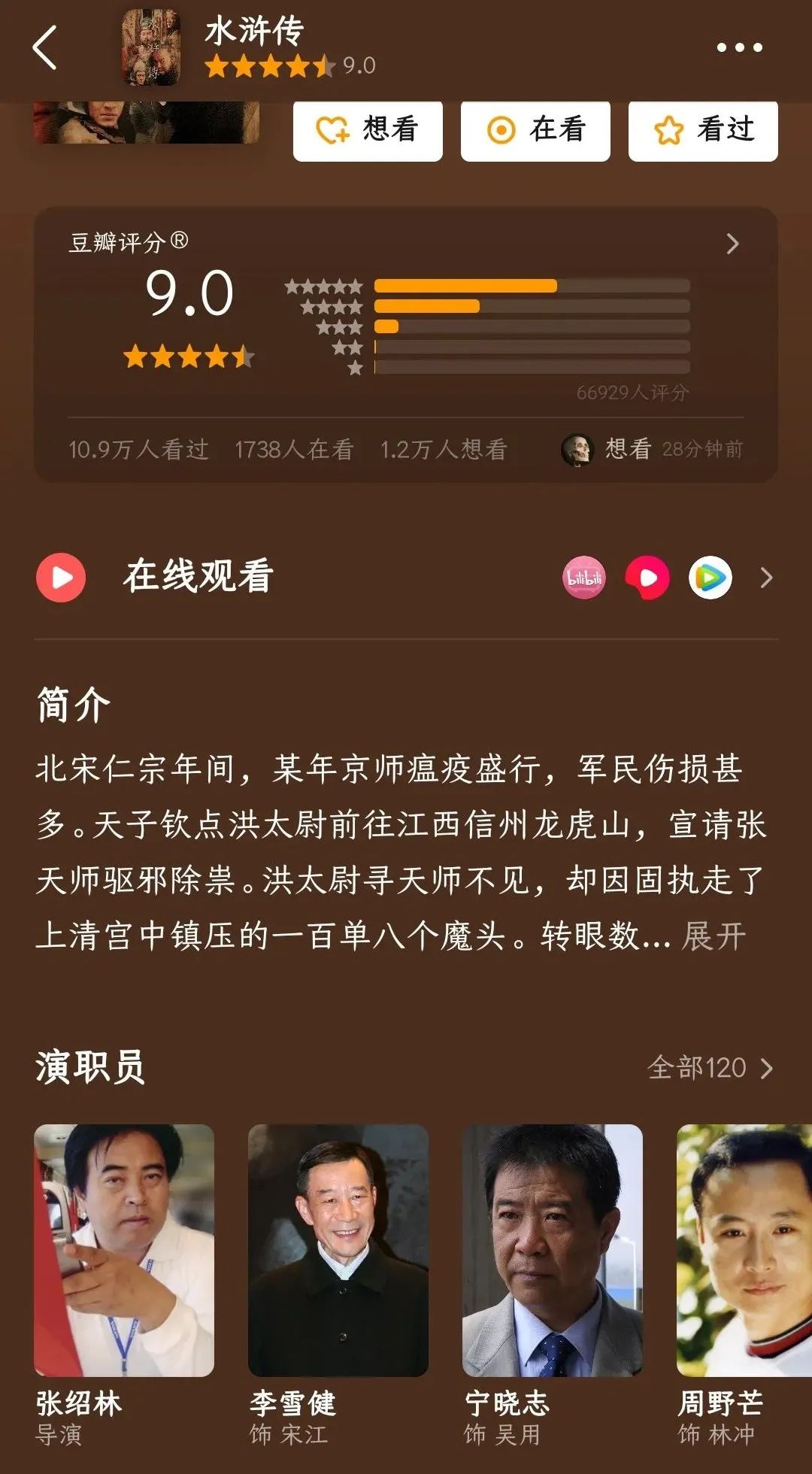Go back to the previous page
The image size is (812, 1474).
(x=45, y=47)
